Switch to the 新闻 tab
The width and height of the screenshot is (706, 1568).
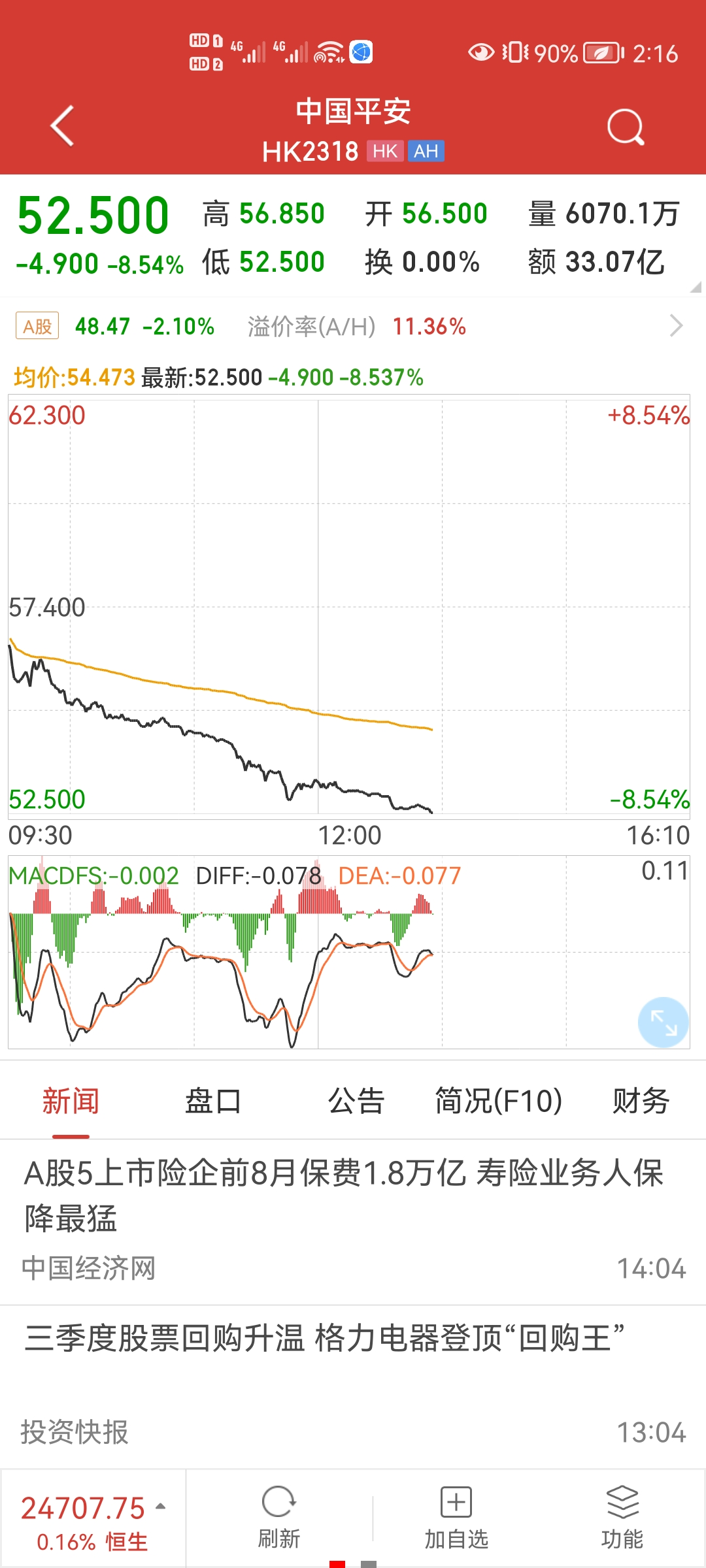[71, 1102]
